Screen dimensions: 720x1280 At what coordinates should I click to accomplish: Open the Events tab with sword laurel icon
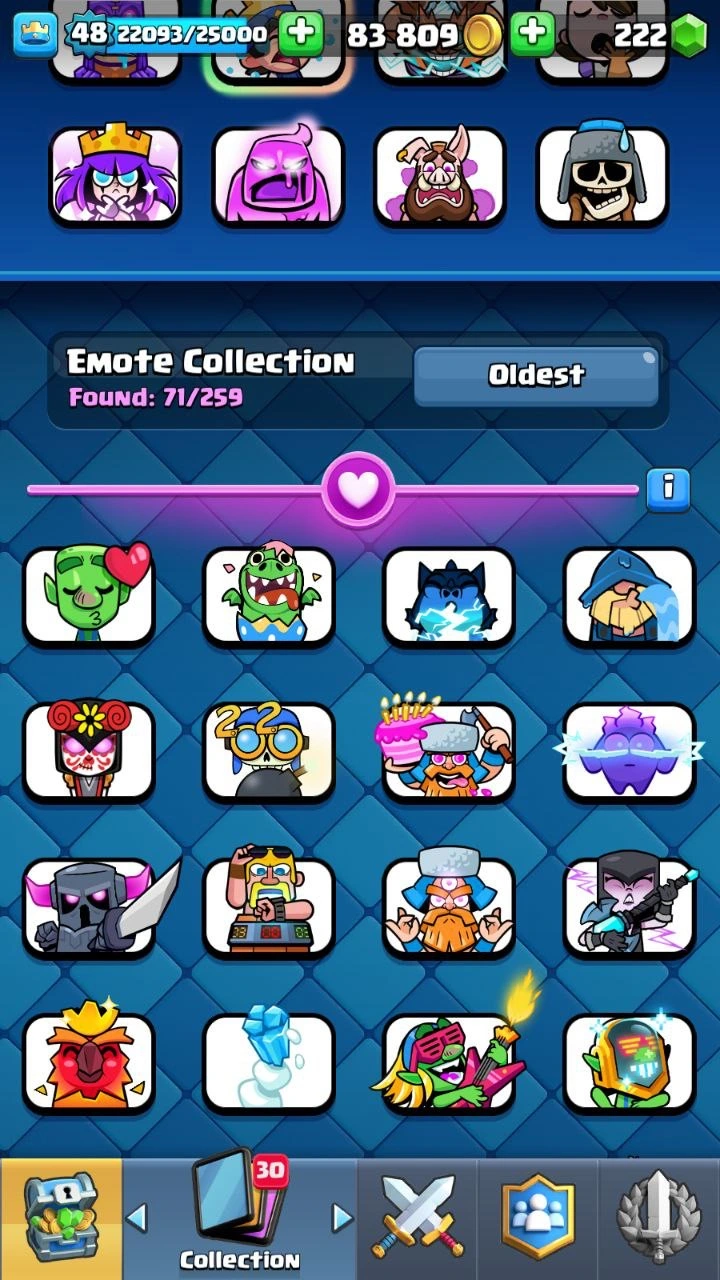[659, 1218]
